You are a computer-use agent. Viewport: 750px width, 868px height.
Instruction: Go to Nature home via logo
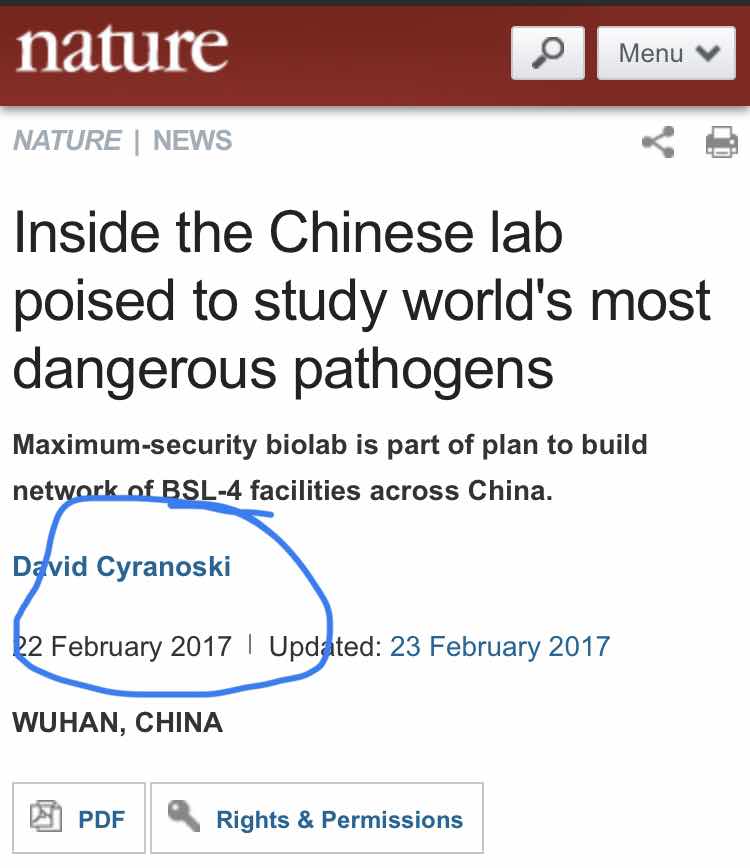pos(122,48)
